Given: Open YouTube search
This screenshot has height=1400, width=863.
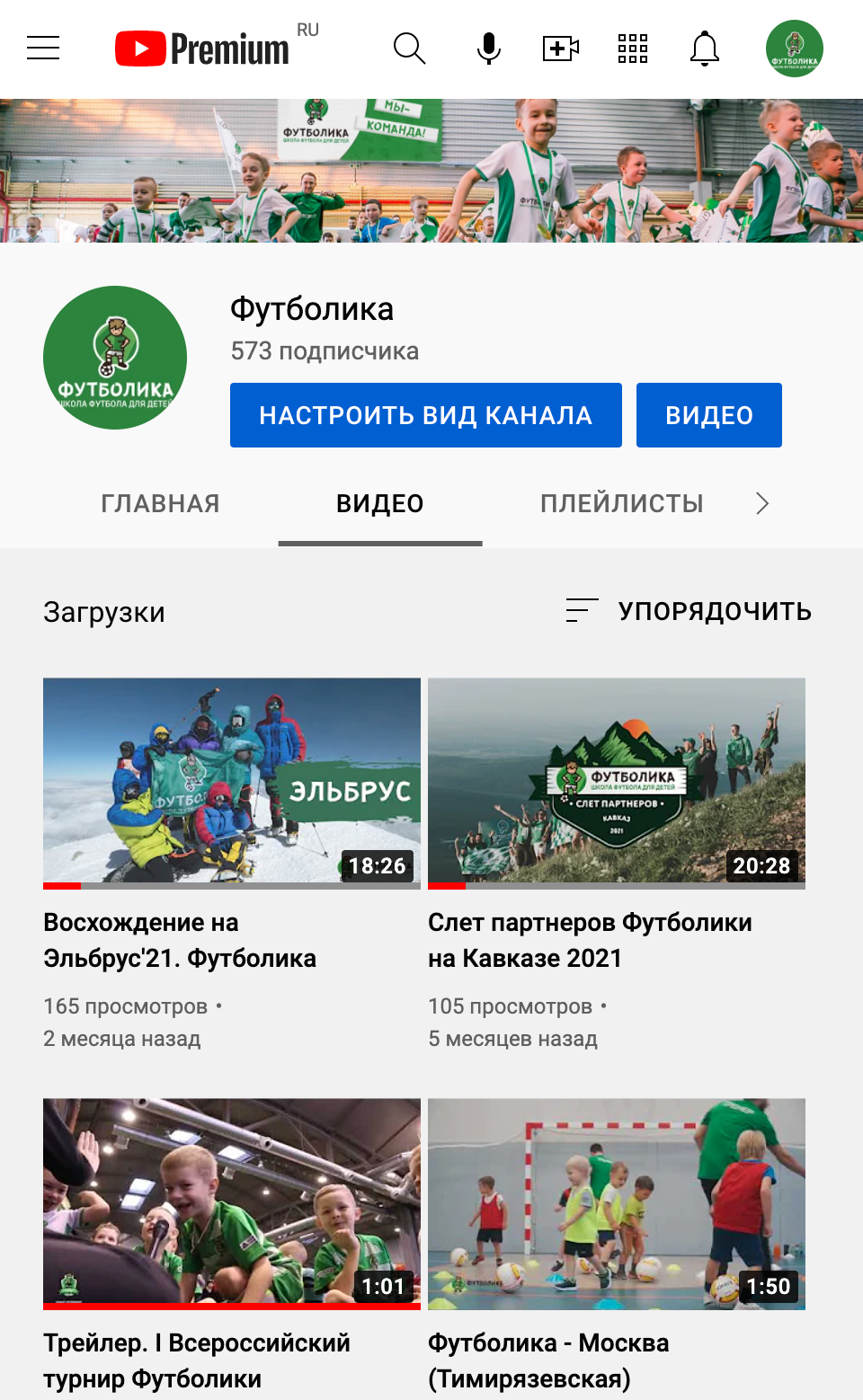Looking at the screenshot, I should pos(409,49).
